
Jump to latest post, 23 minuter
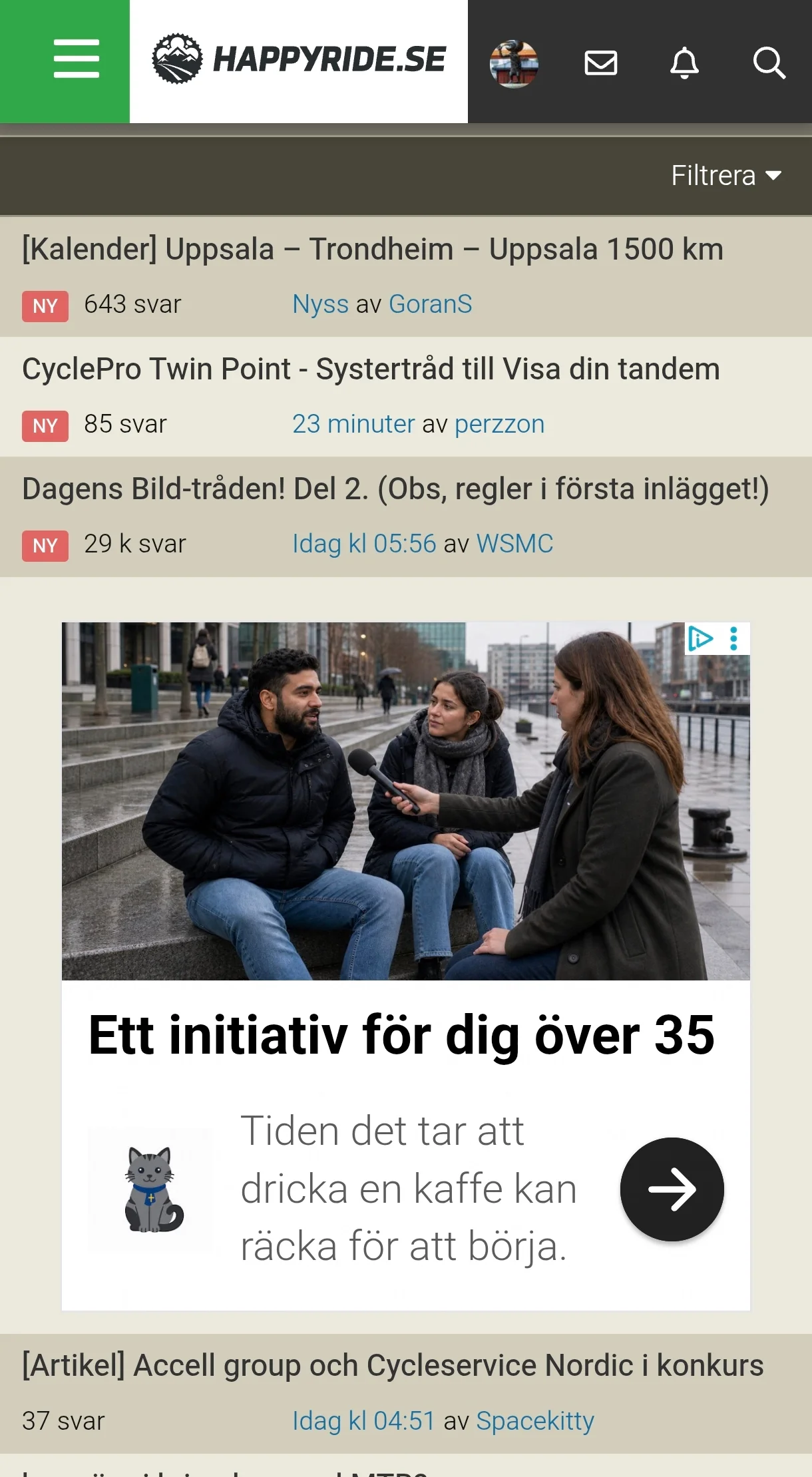point(353,424)
